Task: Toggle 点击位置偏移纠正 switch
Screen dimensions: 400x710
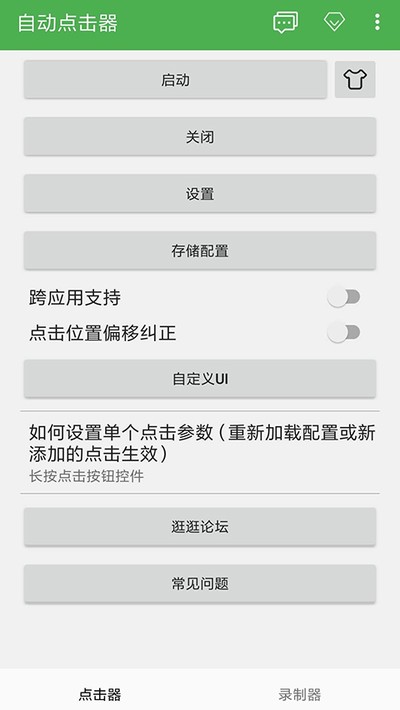Action: tap(344, 333)
